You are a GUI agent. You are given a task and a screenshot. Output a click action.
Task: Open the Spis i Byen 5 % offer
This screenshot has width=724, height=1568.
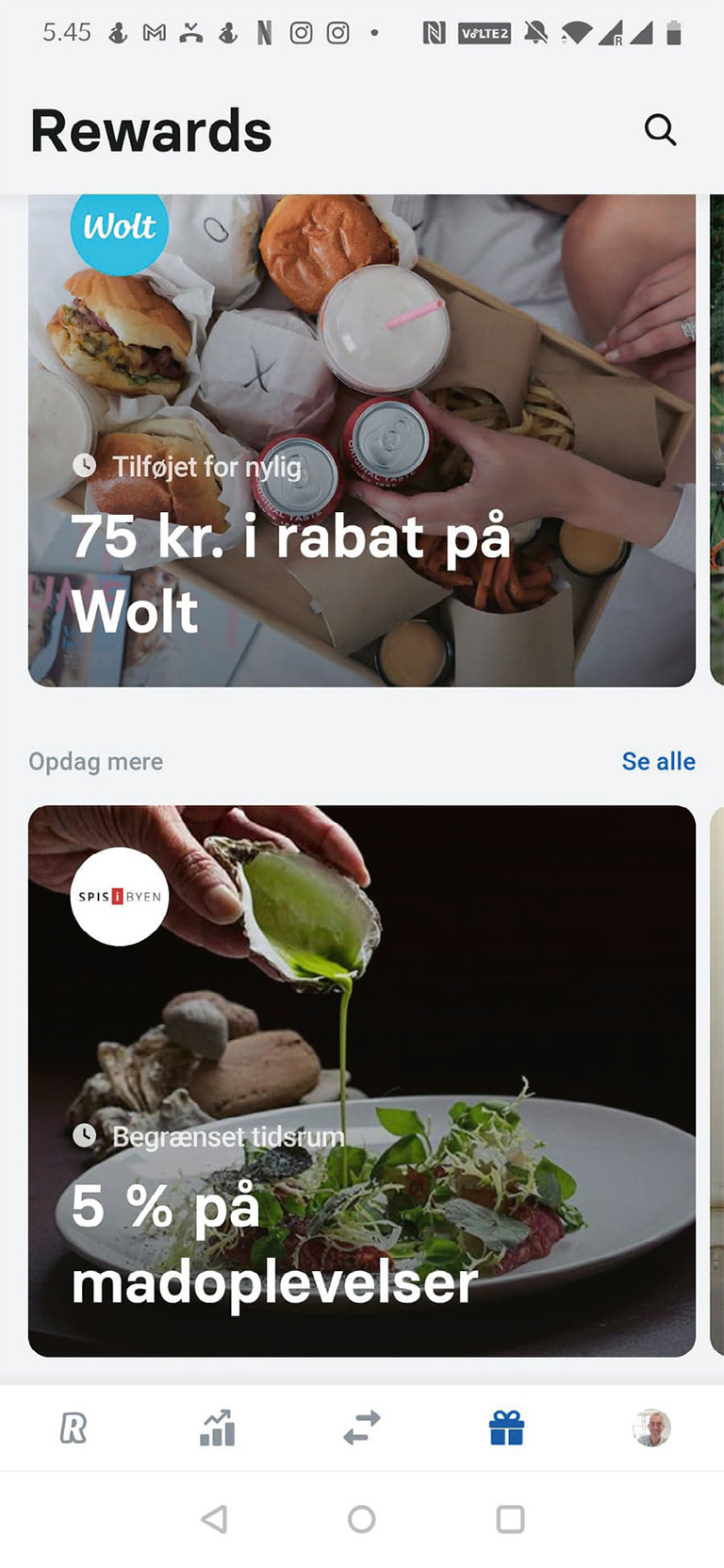[x=362, y=1080]
